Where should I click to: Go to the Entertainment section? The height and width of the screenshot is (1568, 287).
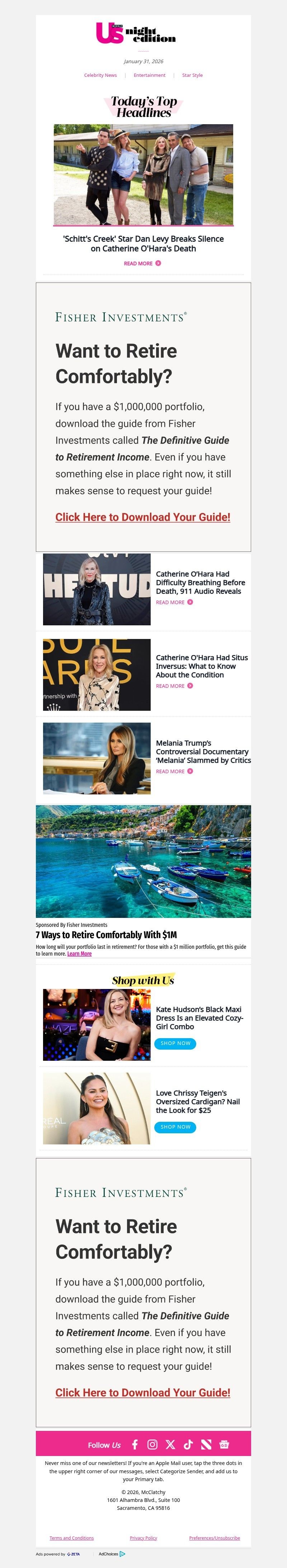click(x=150, y=75)
